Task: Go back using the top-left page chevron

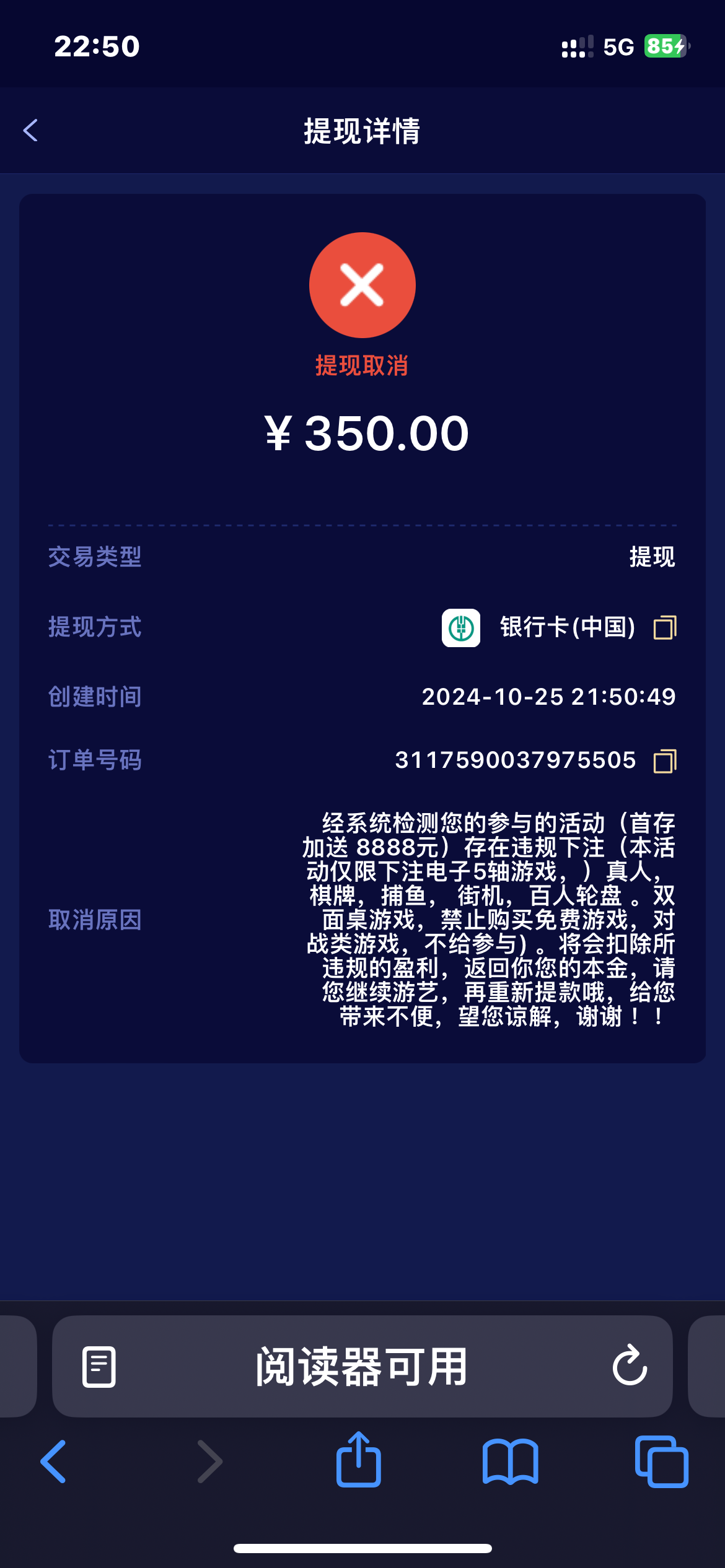Action: tap(30, 131)
